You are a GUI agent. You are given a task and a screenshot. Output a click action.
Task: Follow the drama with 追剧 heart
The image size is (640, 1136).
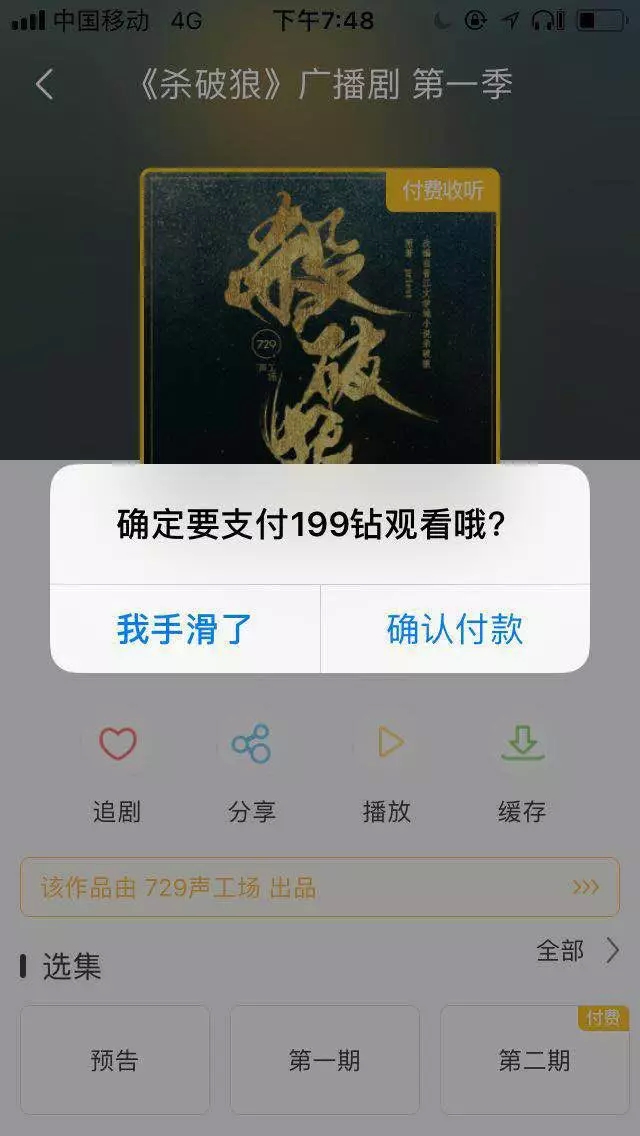117,745
